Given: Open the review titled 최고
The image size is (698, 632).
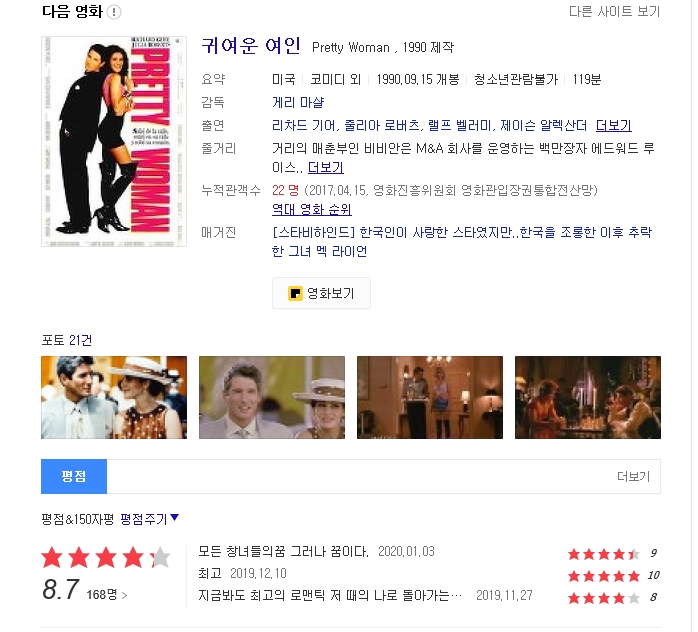Looking at the screenshot, I should tap(210, 574).
